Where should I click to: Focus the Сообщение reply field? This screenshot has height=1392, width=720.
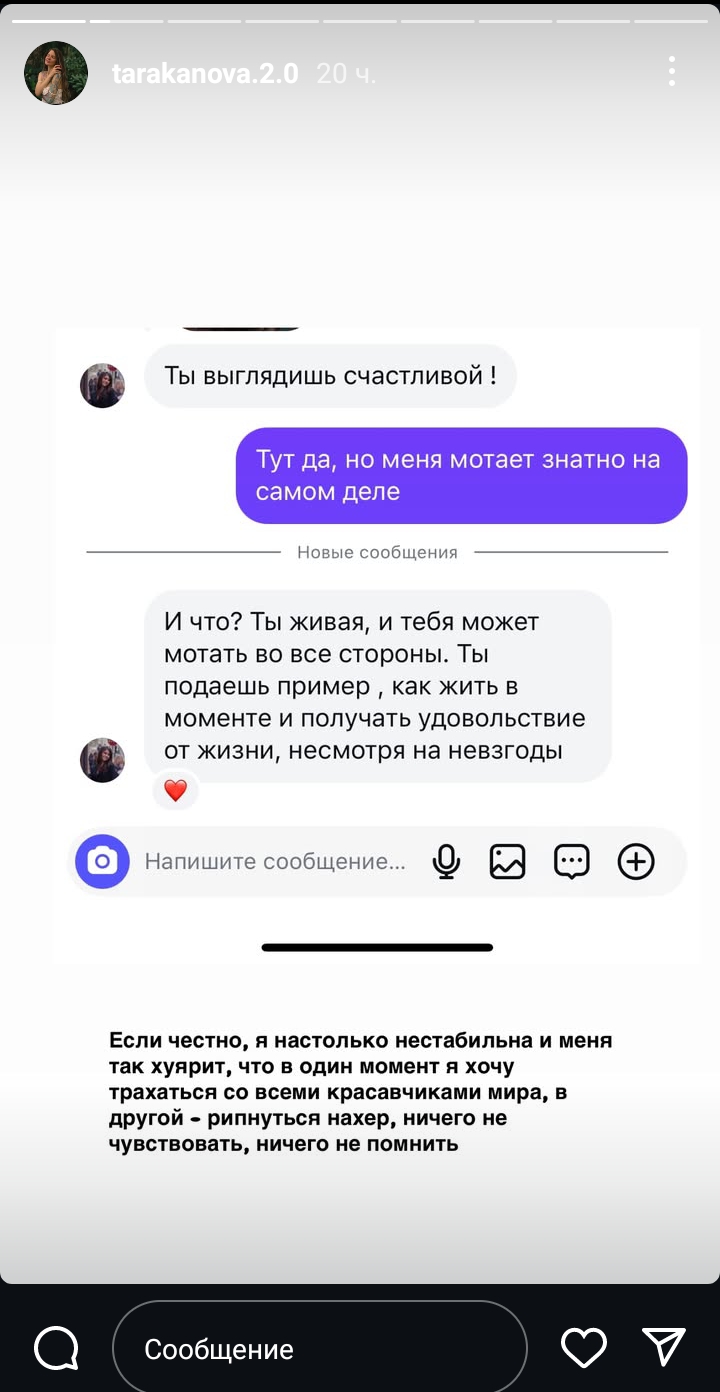tap(320, 1348)
